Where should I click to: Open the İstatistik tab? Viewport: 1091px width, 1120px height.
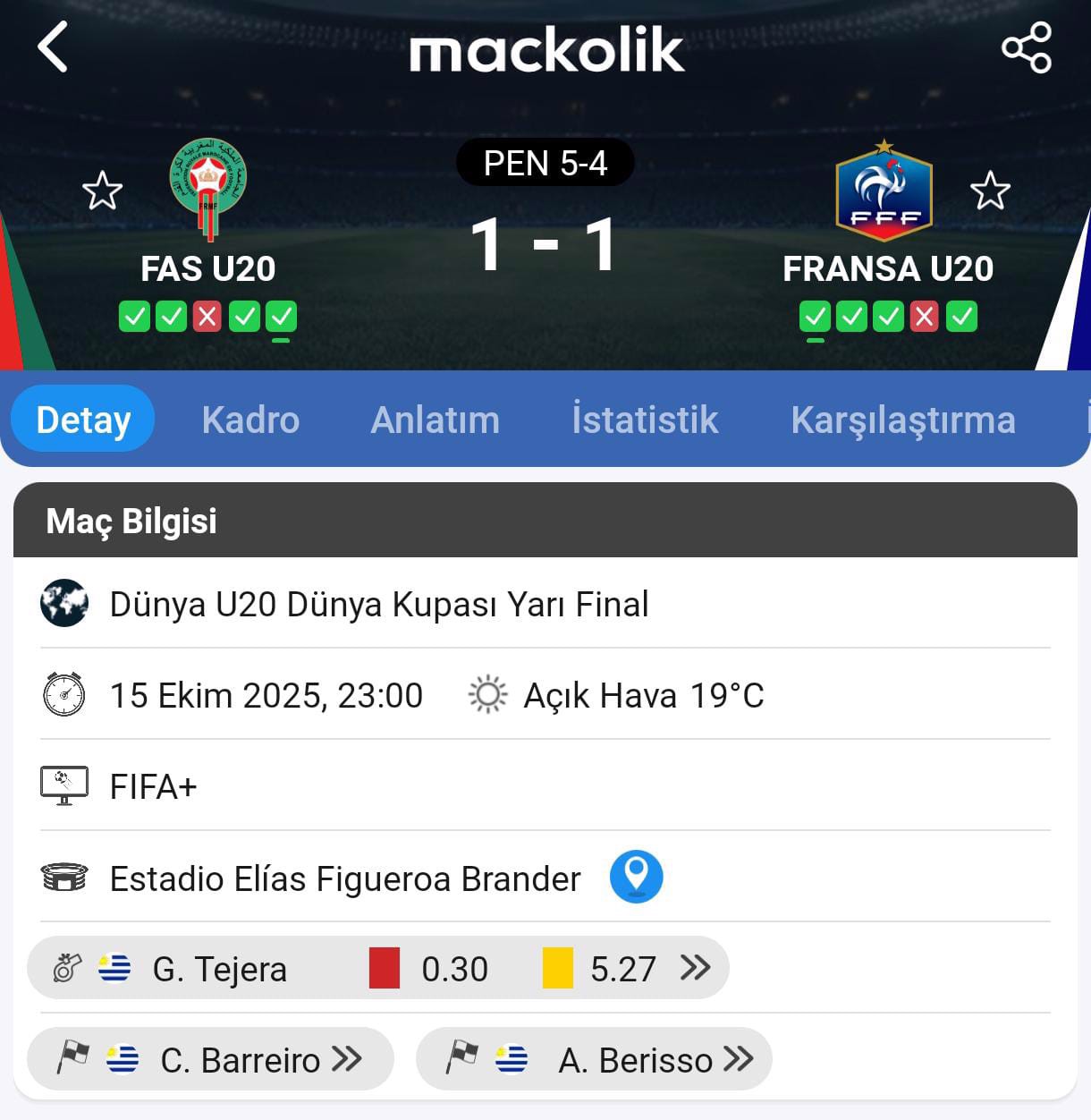pos(645,420)
